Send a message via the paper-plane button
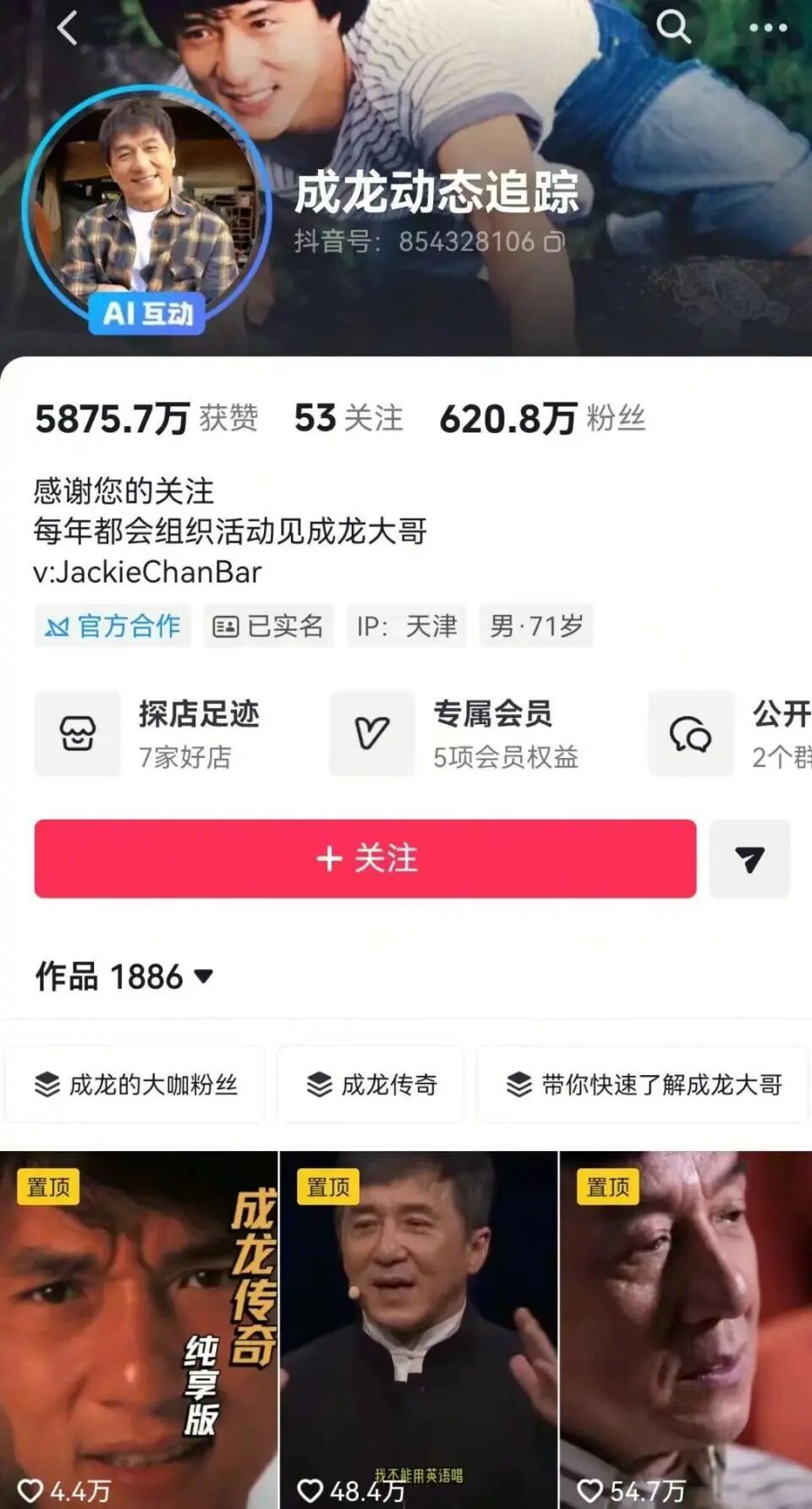The width and height of the screenshot is (812, 1509). (749, 859)
